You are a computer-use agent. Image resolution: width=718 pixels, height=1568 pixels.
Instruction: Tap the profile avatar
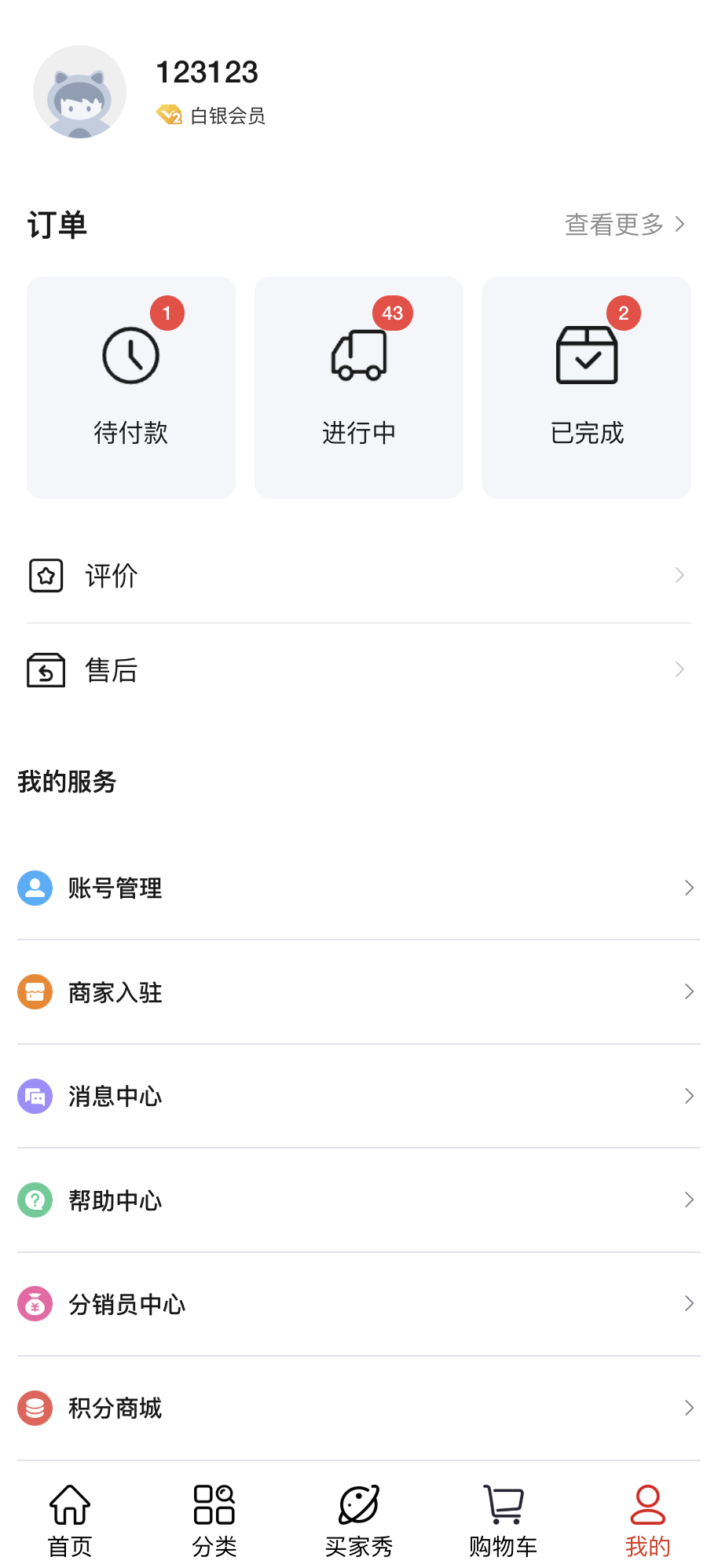point(79,92)
